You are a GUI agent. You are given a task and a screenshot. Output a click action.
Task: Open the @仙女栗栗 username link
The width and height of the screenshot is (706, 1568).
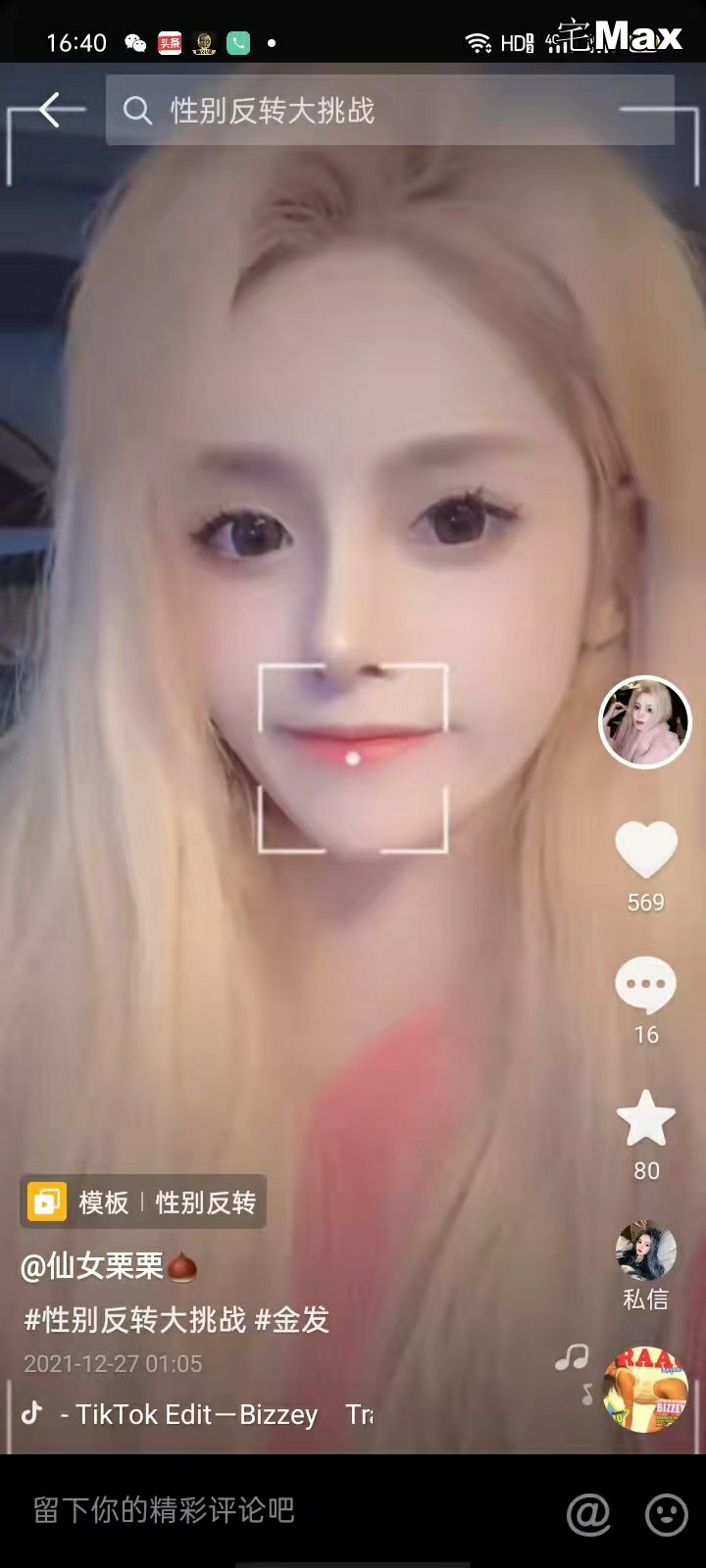pos(93,1266)
